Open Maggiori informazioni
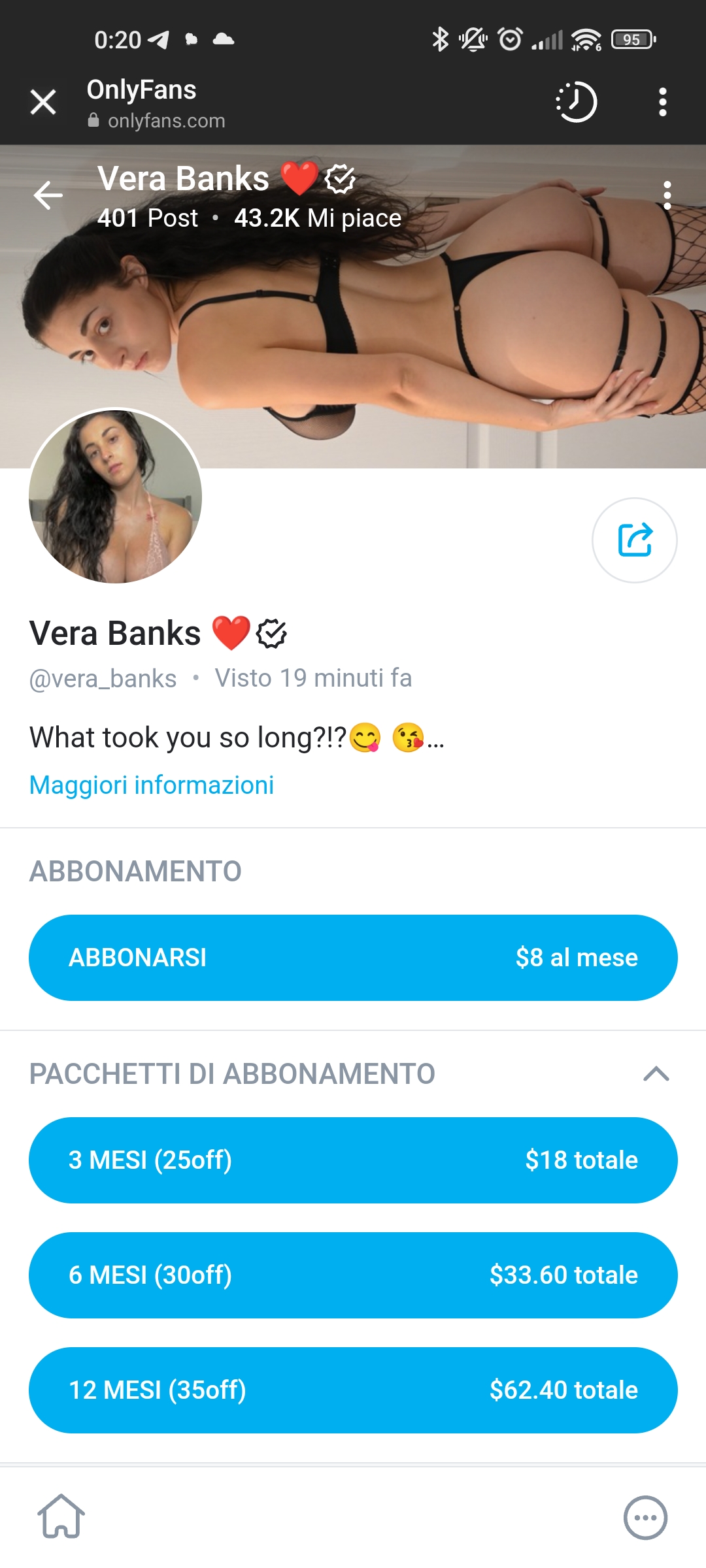This screenshot has width=706, height=1568. [x=151, y=785]
